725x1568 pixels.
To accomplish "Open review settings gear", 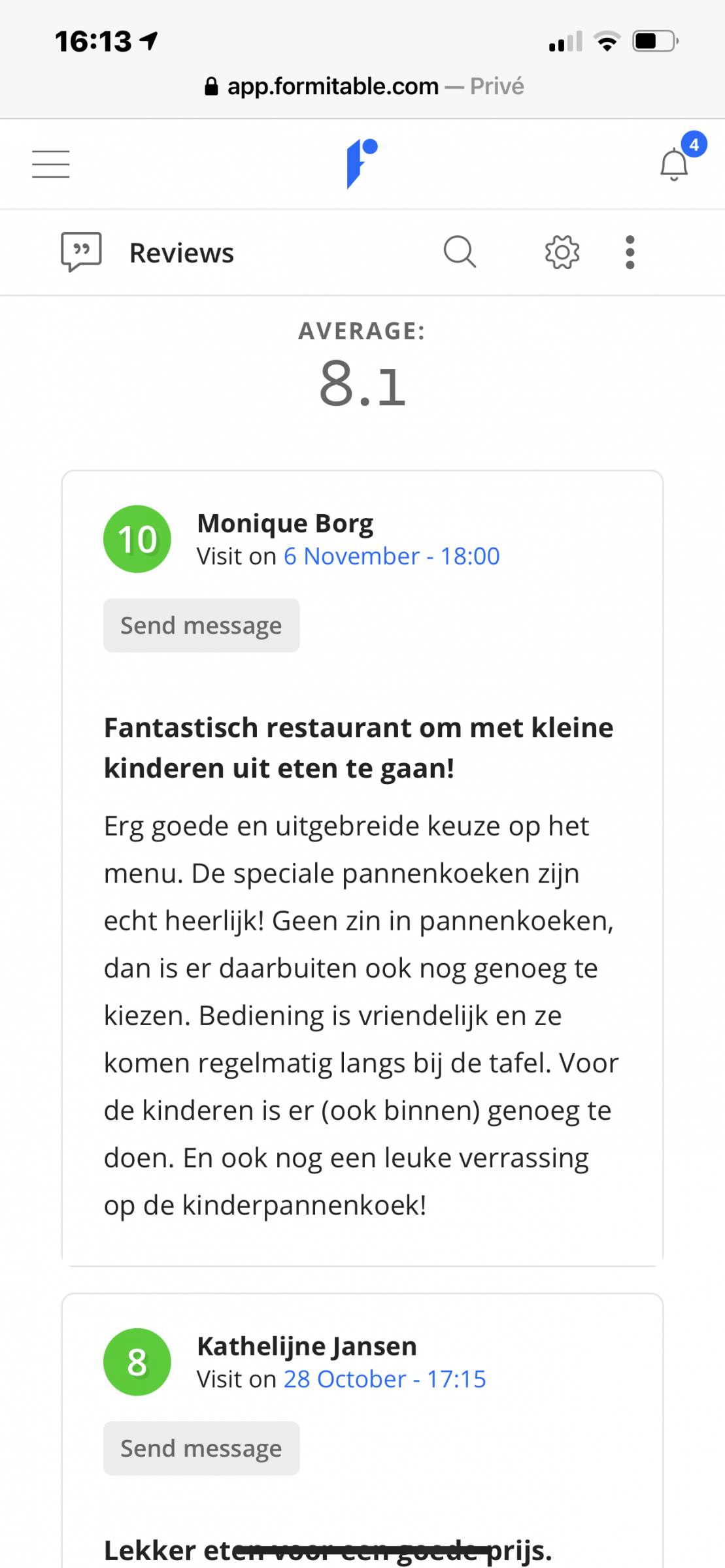I will [x=562, y=252].
